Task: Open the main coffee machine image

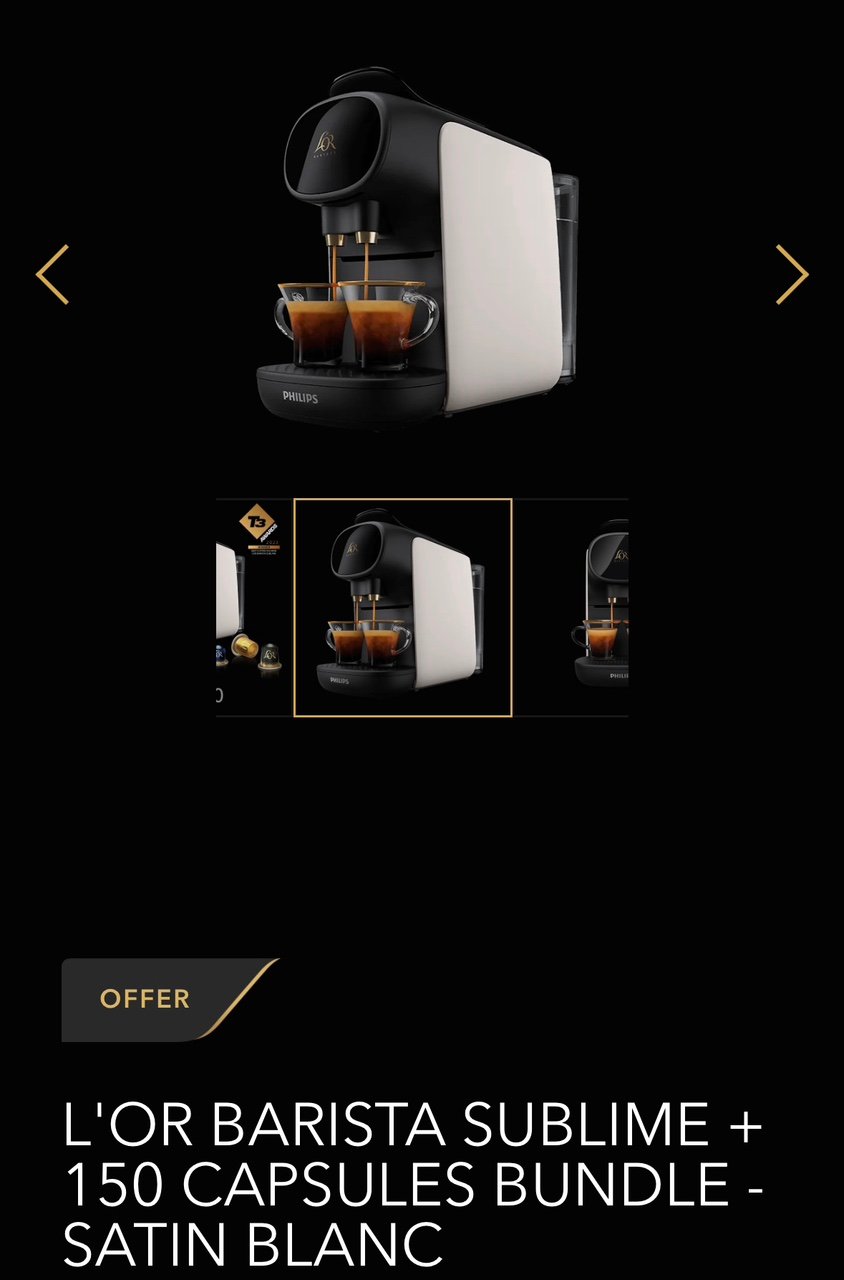Action: pos(420,250)
